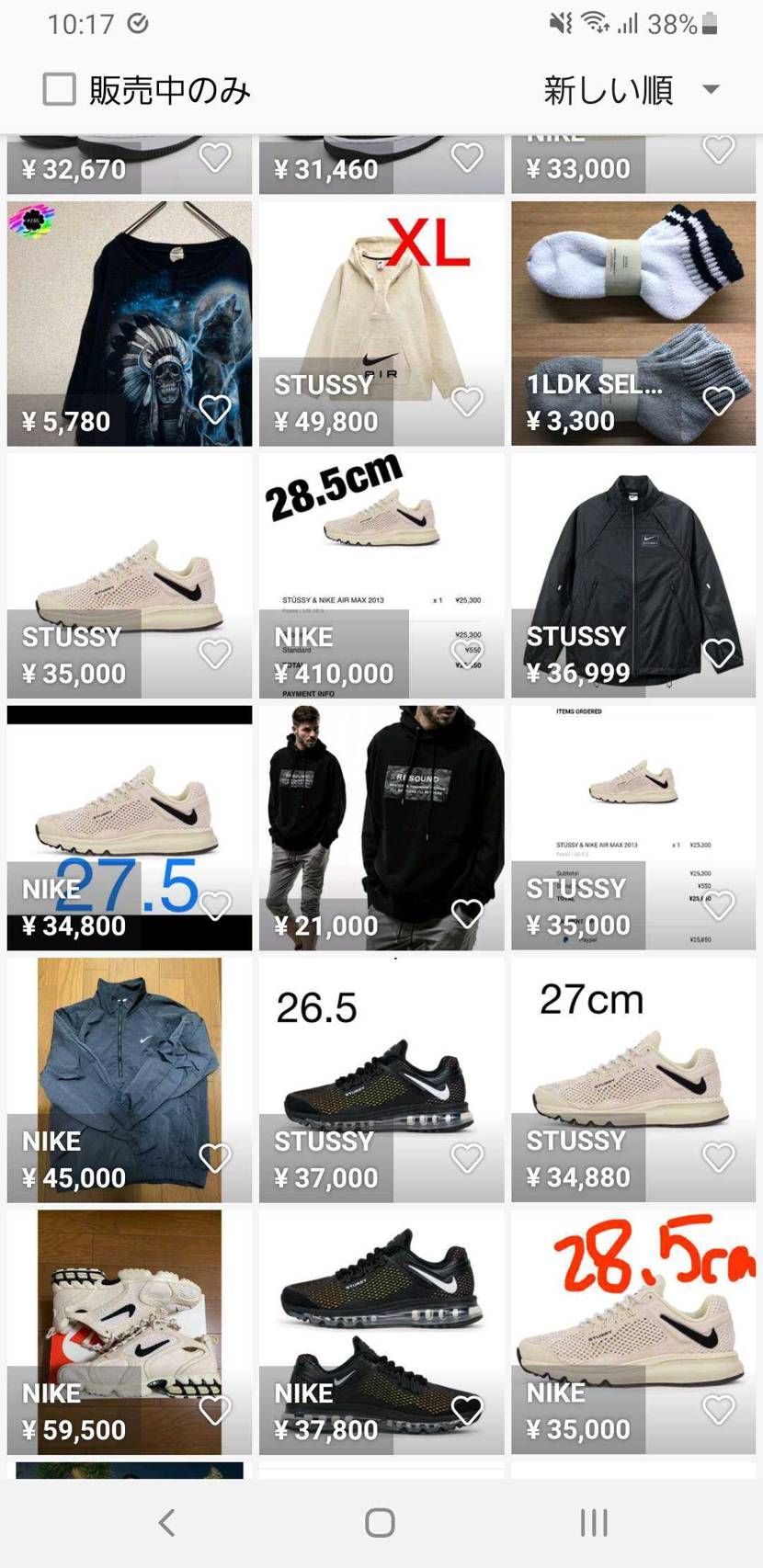Tap the heart on the black NIKE ¥37,800 sneakers

click(x=468, y=1411)
